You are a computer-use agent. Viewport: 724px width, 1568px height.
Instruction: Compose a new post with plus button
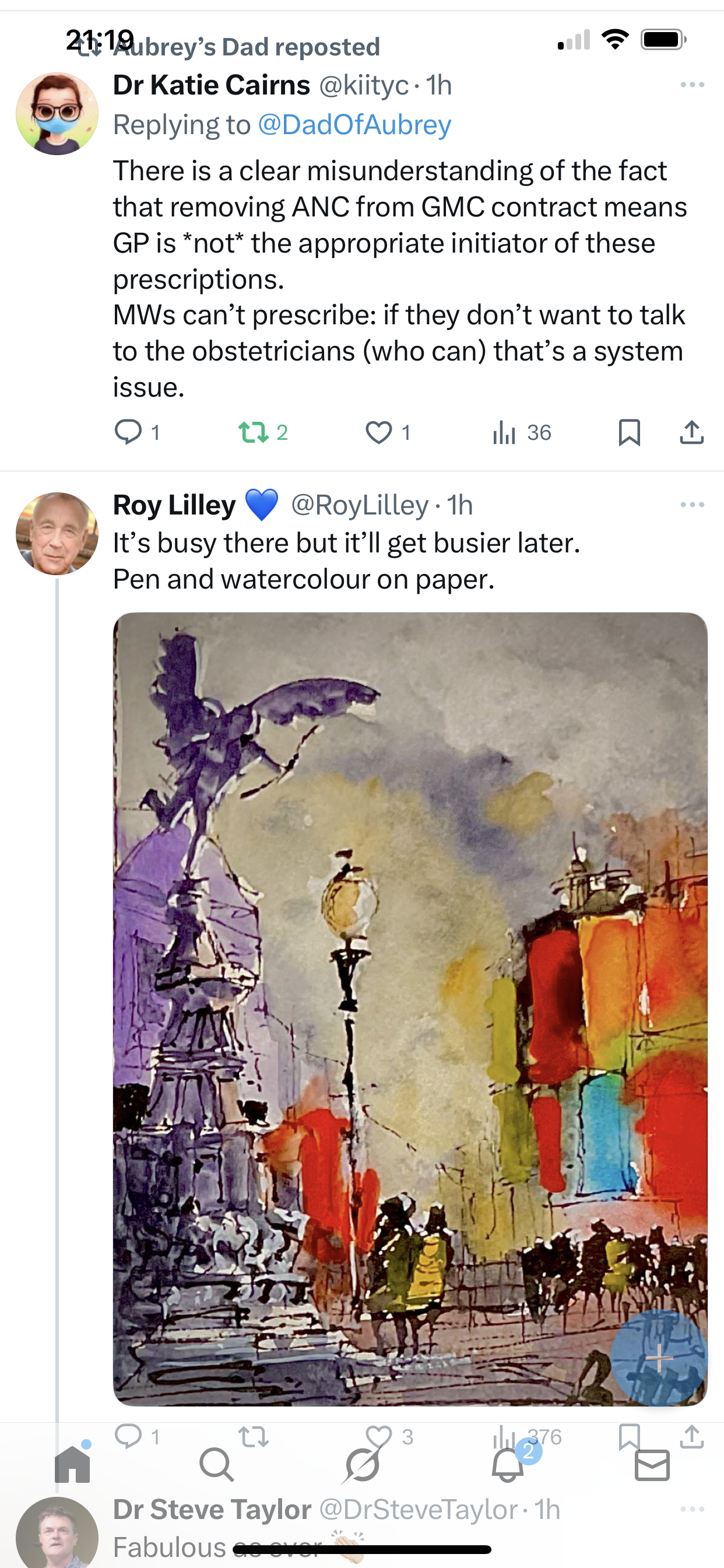point(658,1357)
